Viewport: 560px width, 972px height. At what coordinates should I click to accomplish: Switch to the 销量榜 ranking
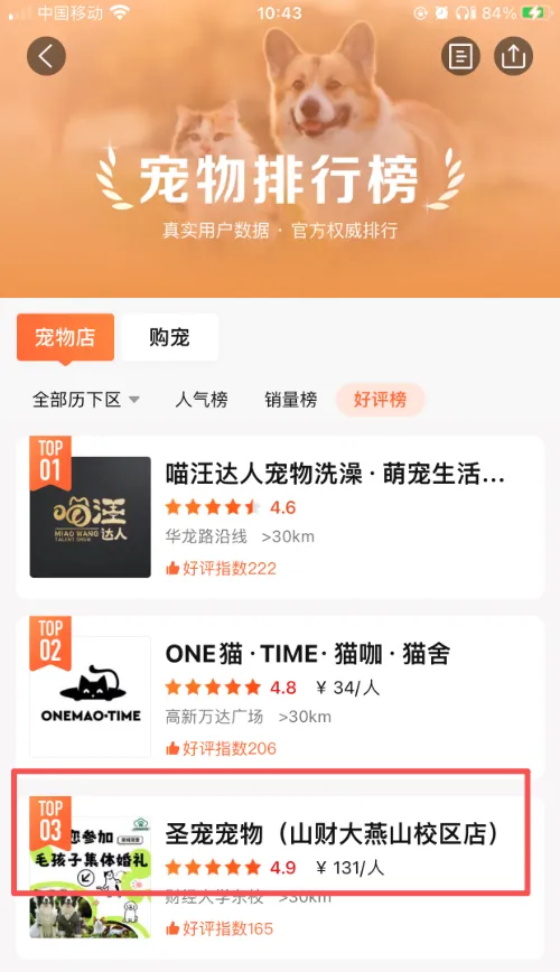(291, 400)
